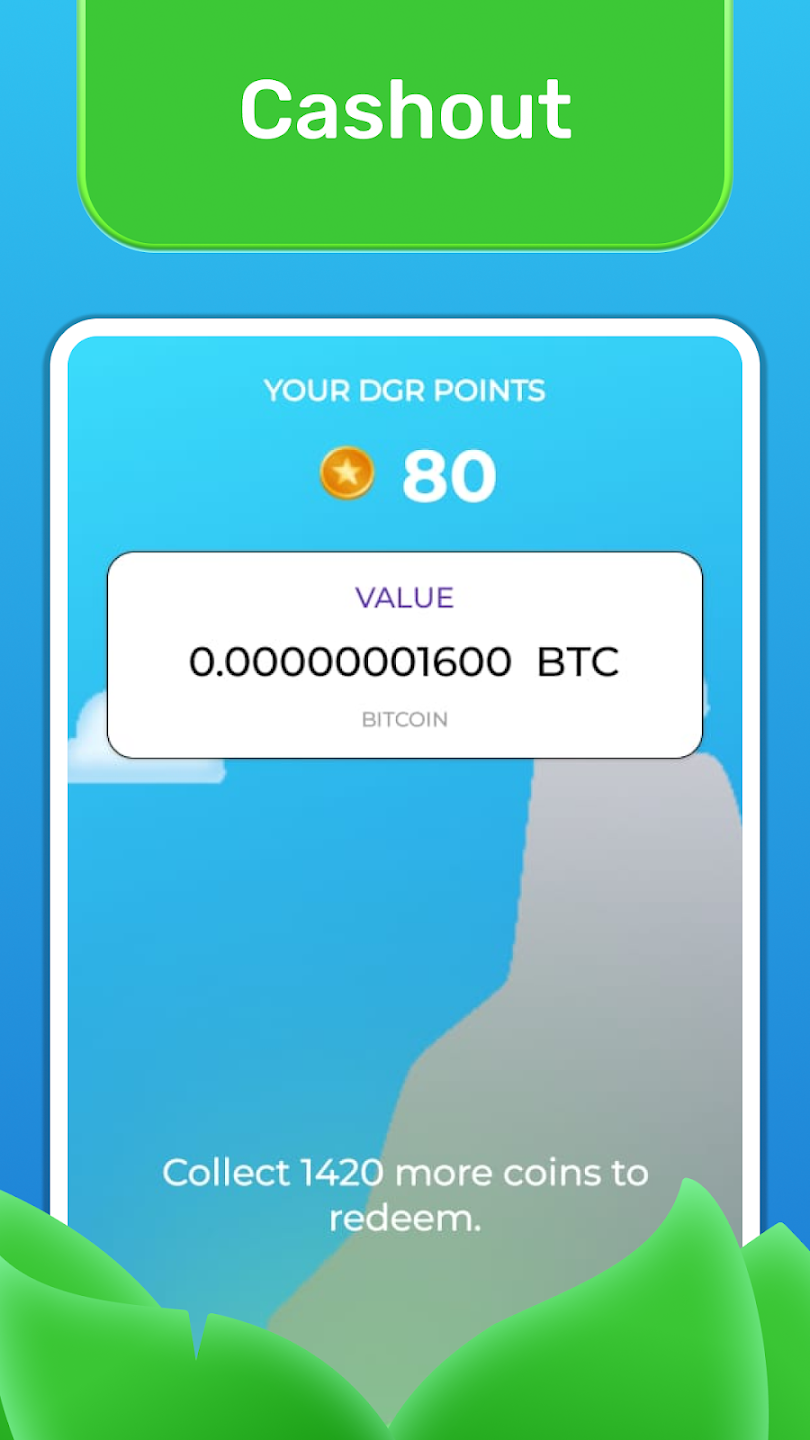Screen dimensions: 810x1440
Task: Select the white value card
Action: tap(405, 650)
